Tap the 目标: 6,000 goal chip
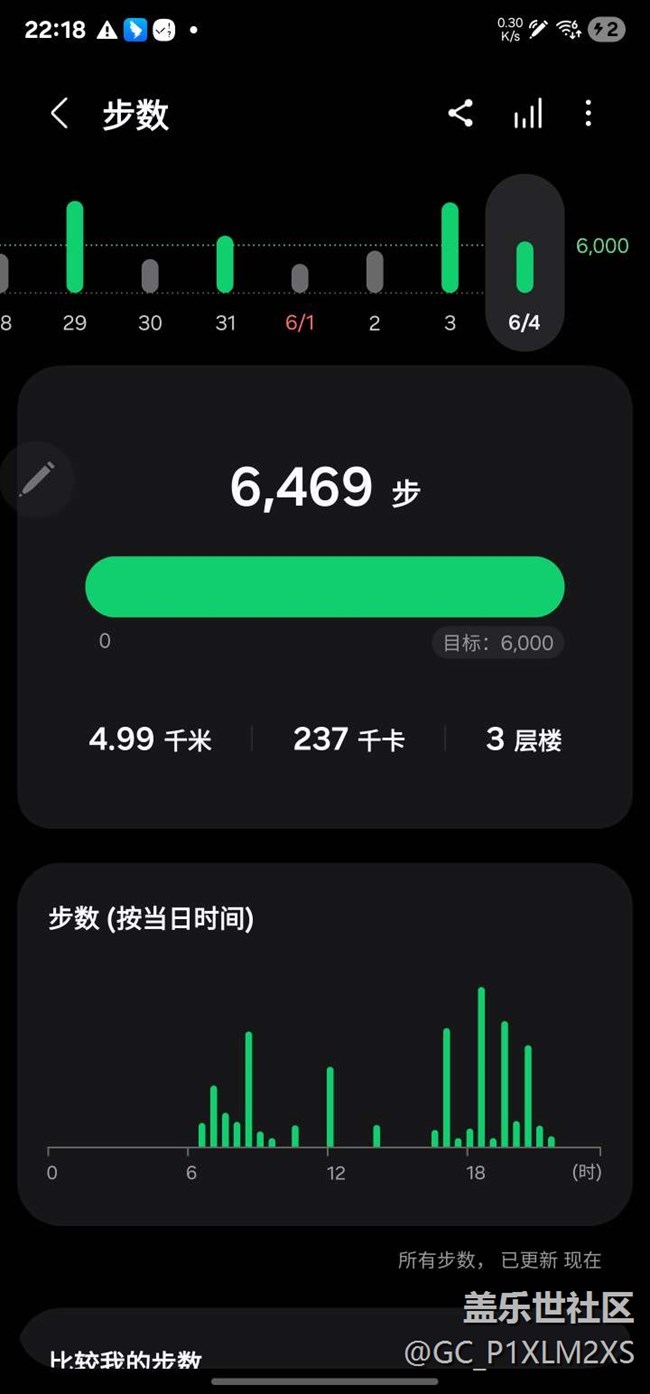 point(498,643)
